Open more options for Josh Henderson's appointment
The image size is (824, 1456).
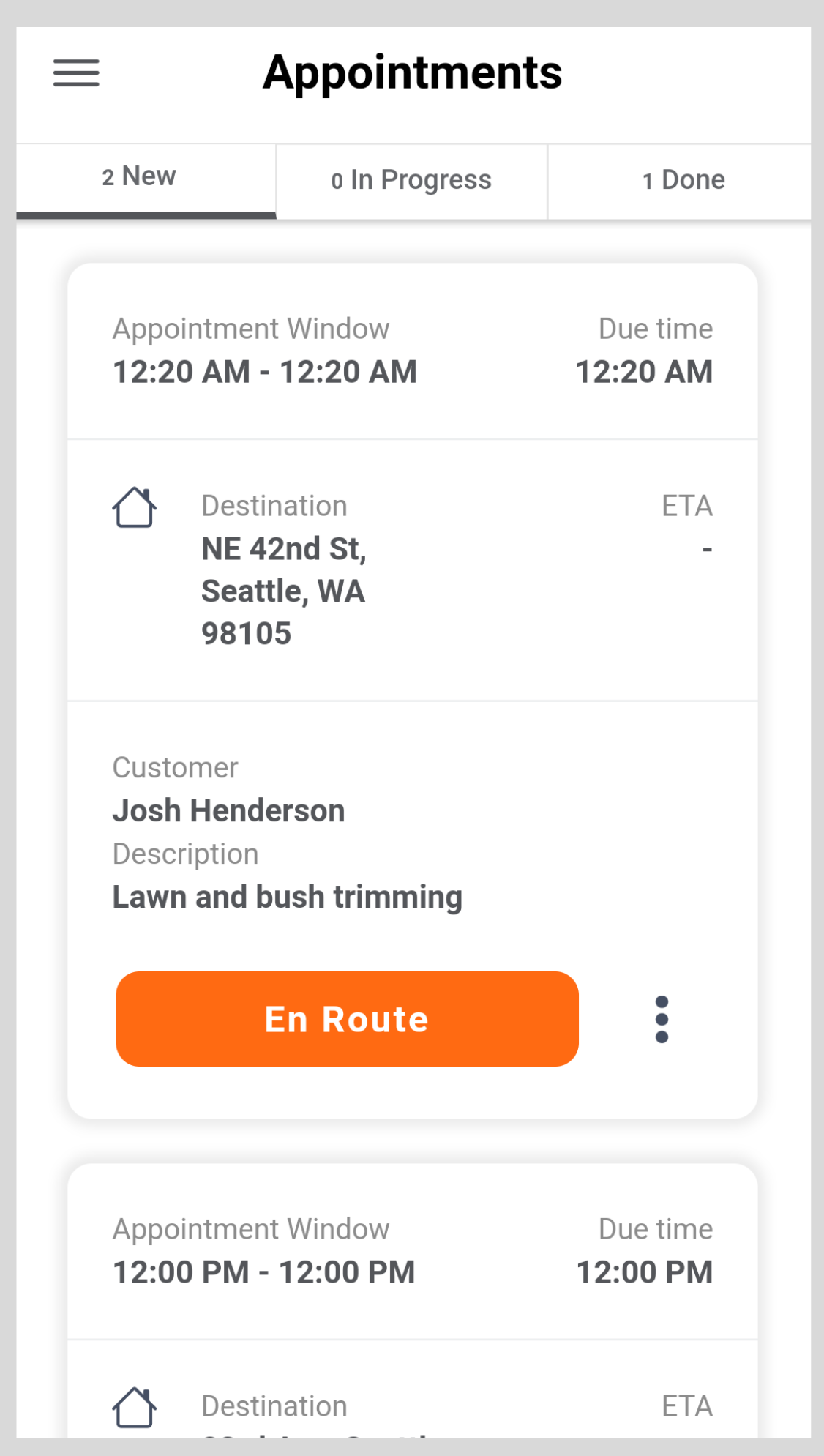662,1018
